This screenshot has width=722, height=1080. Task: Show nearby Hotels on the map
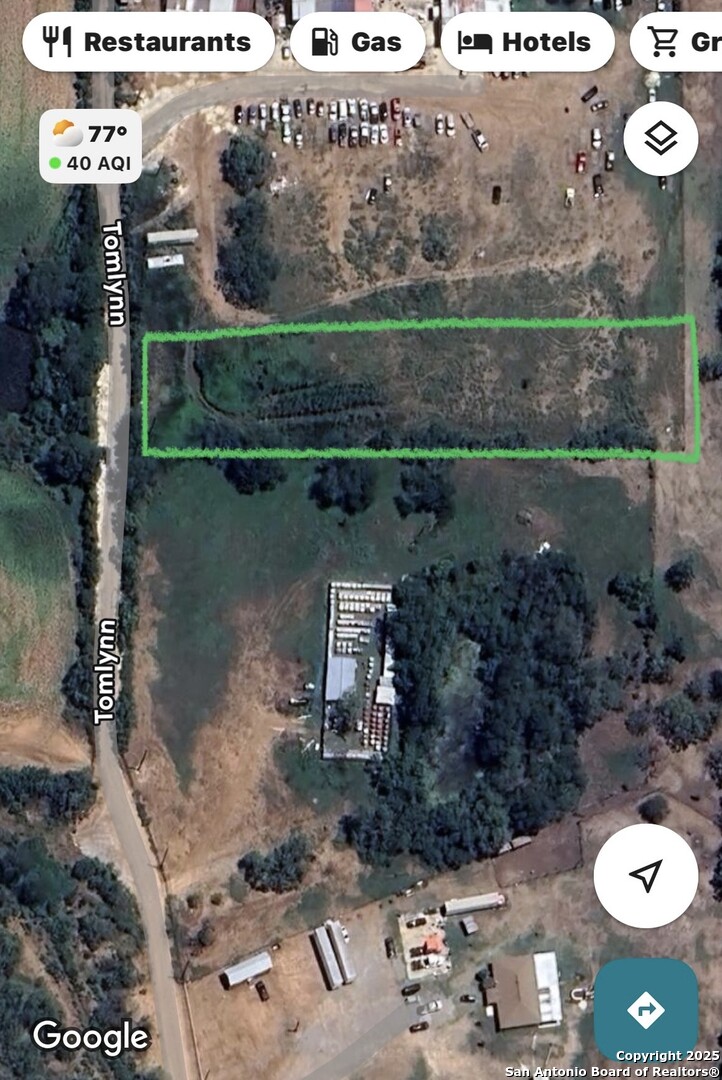point(527,42)
